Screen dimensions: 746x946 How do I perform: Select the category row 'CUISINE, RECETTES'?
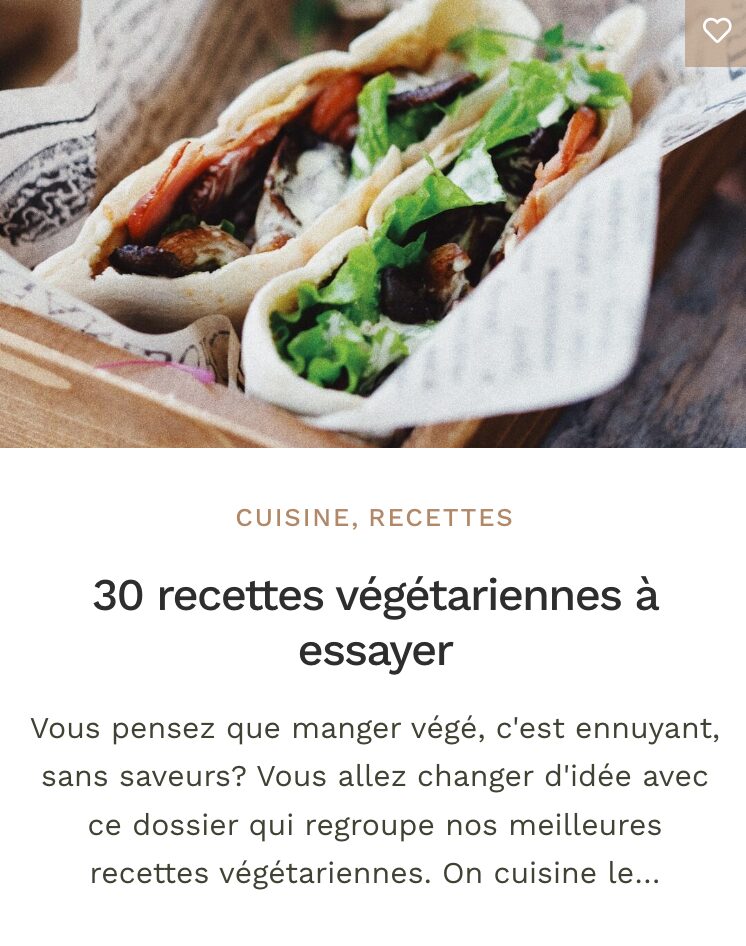(373, 518)
